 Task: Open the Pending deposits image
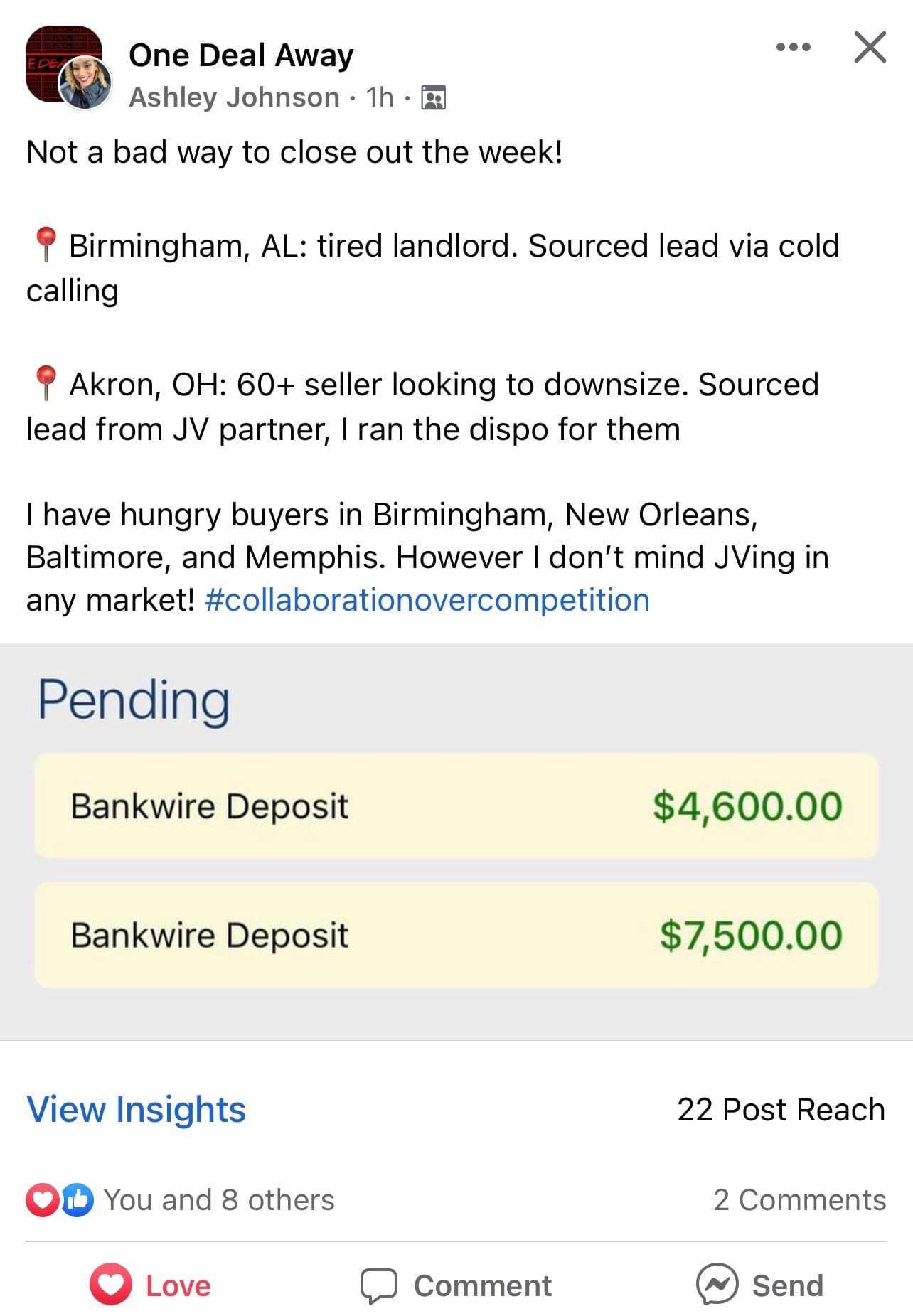click(x=457, y=841)
